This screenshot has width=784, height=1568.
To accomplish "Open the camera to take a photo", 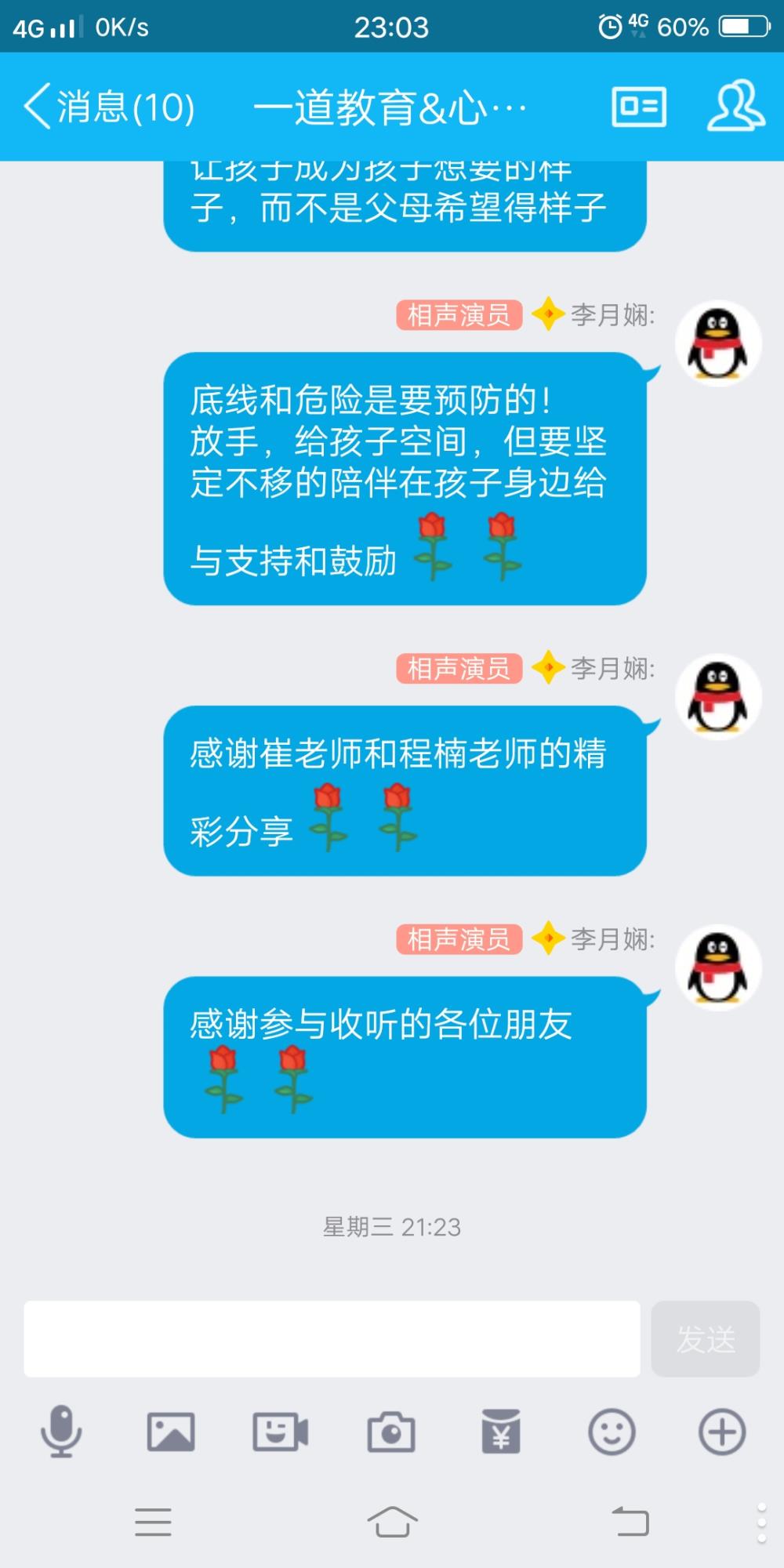I will [x=391, y=1432].
